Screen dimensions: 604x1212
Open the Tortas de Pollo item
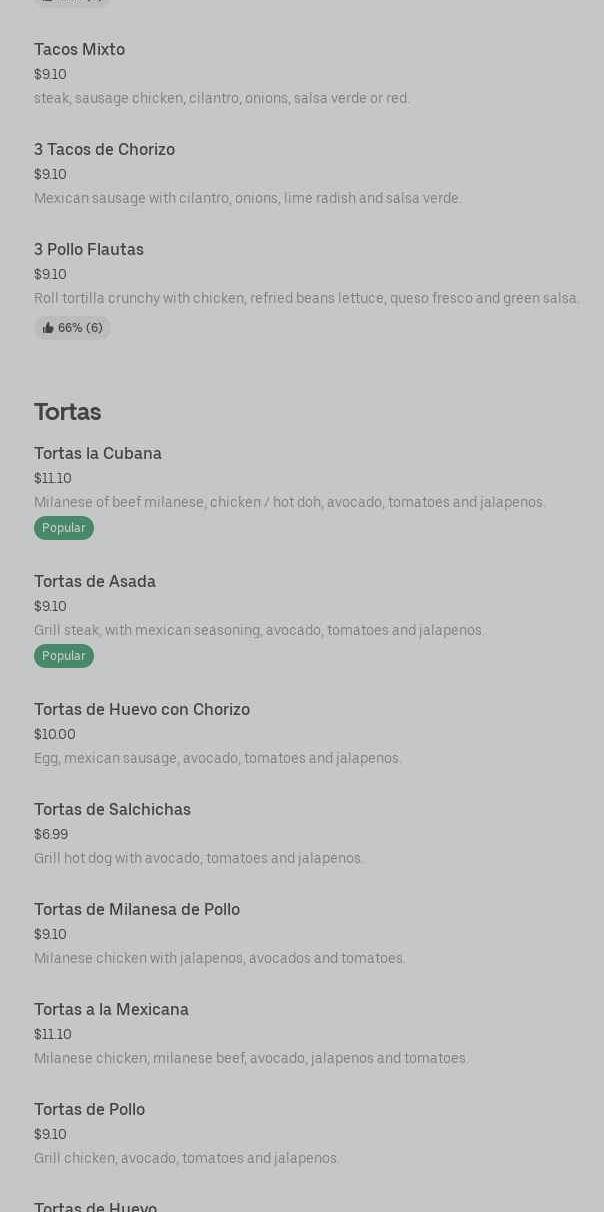(x=90, y=1110)
